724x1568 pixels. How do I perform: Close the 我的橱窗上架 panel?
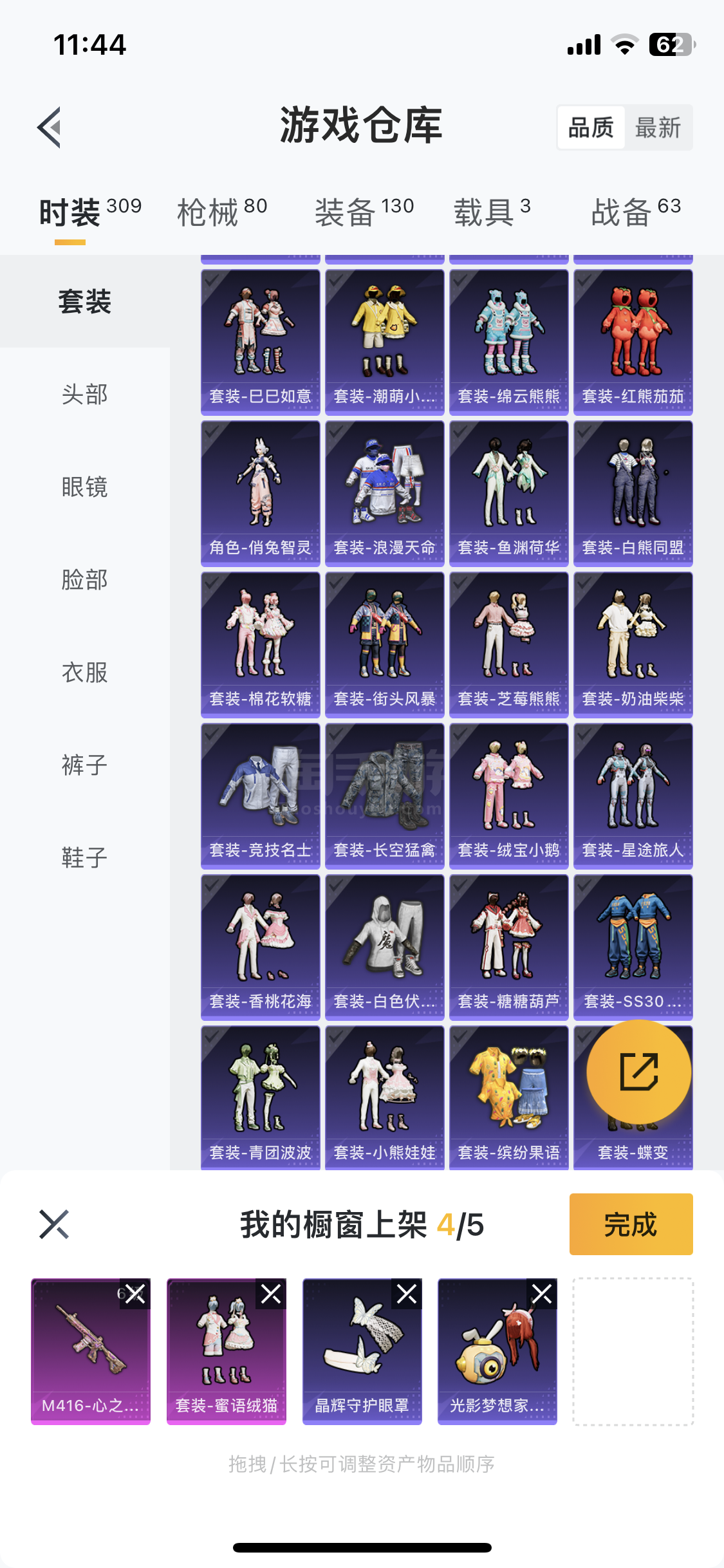click(54, 1224)
